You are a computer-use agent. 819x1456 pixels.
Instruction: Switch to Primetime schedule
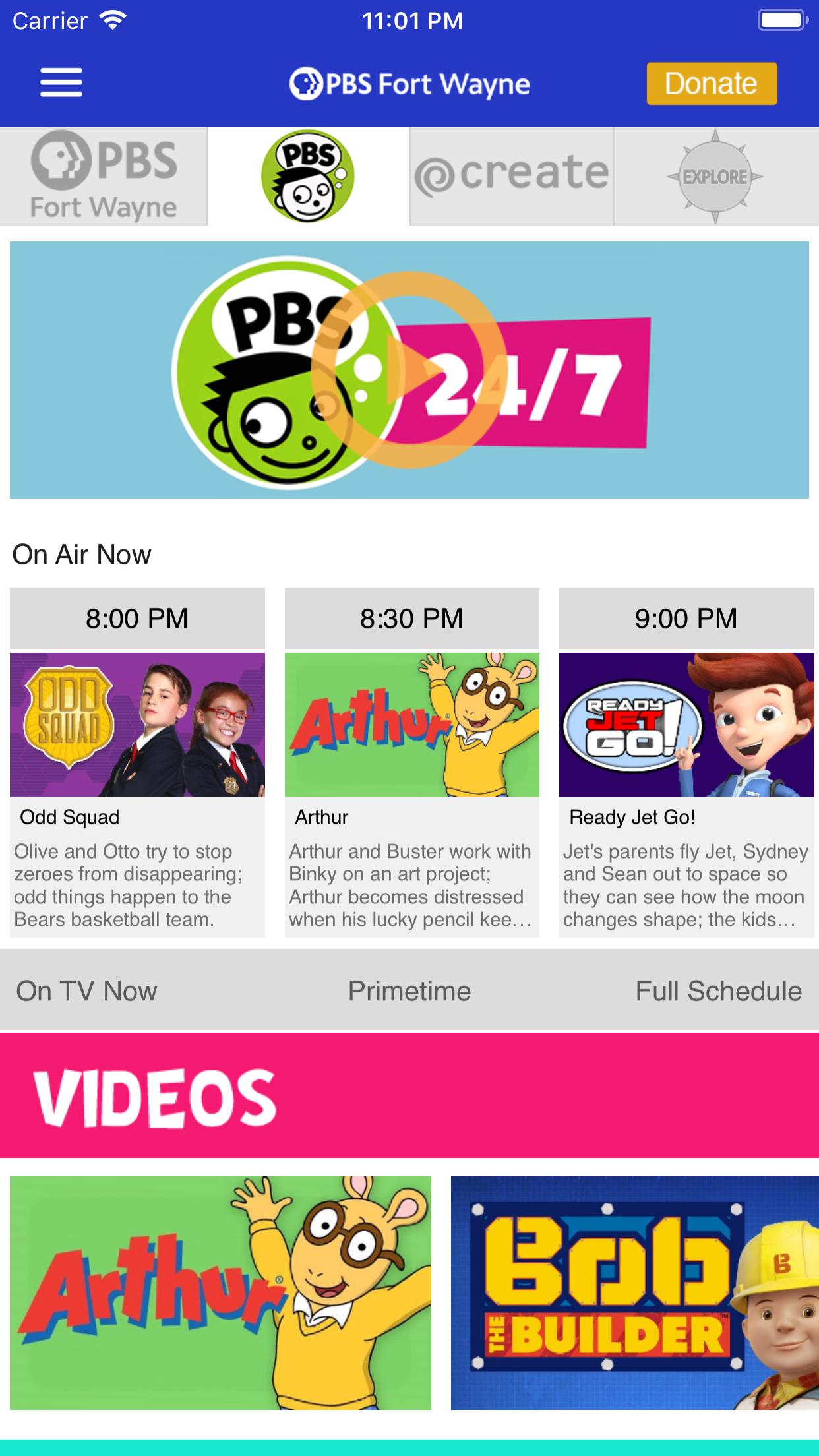[409, 991]
